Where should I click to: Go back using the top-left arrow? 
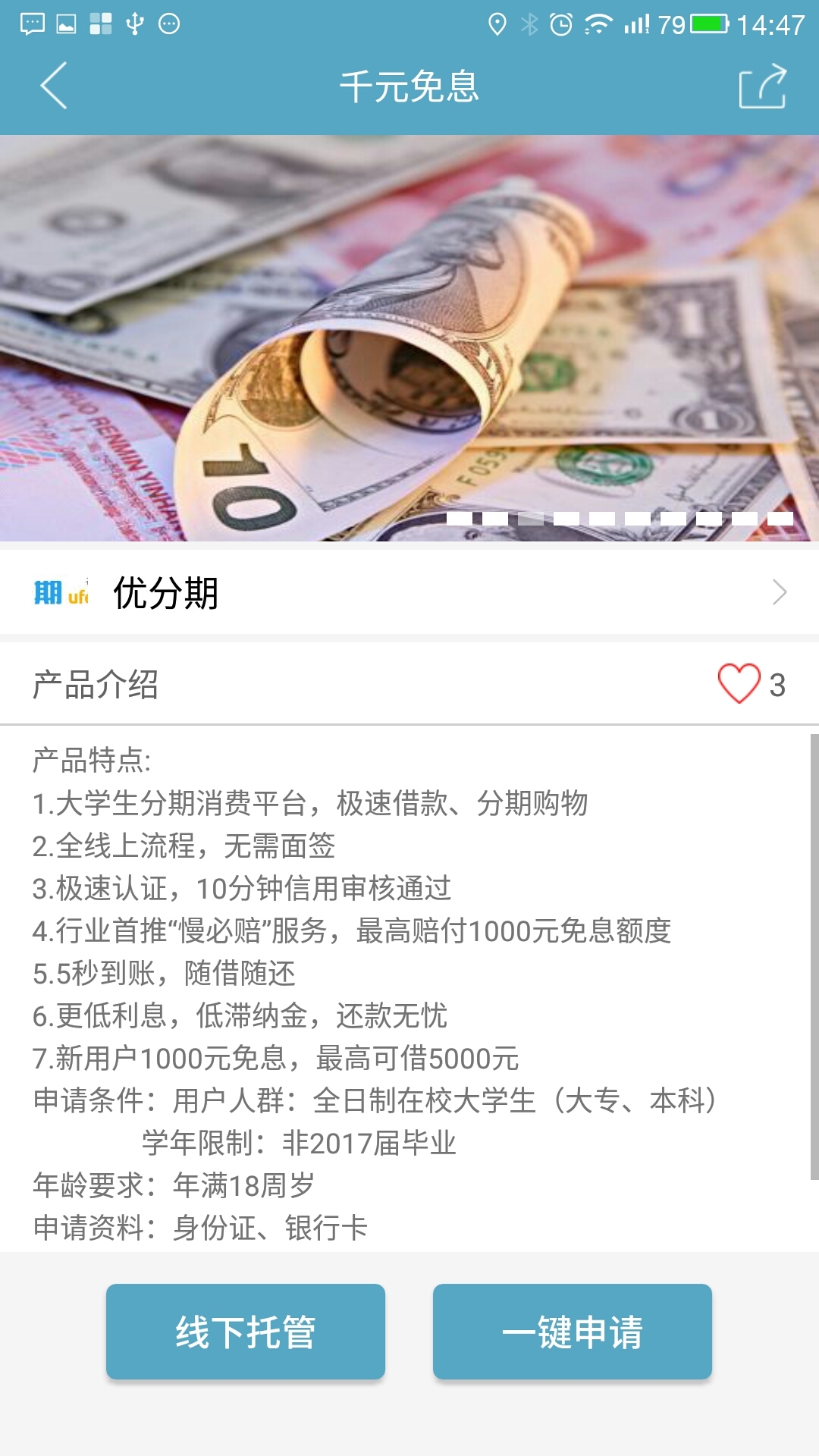(54, 86)
